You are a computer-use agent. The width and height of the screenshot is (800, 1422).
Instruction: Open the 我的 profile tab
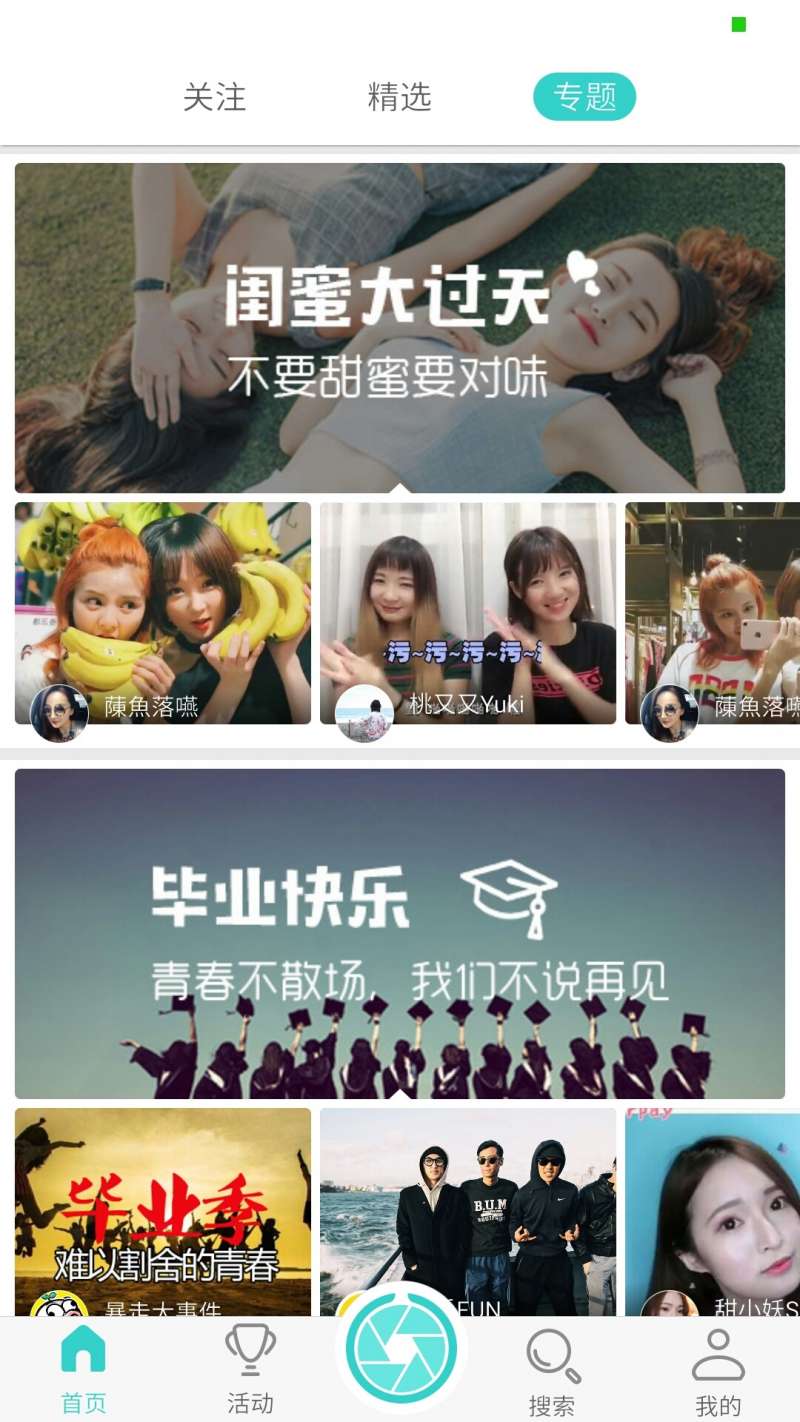[x=718, y=1369]
